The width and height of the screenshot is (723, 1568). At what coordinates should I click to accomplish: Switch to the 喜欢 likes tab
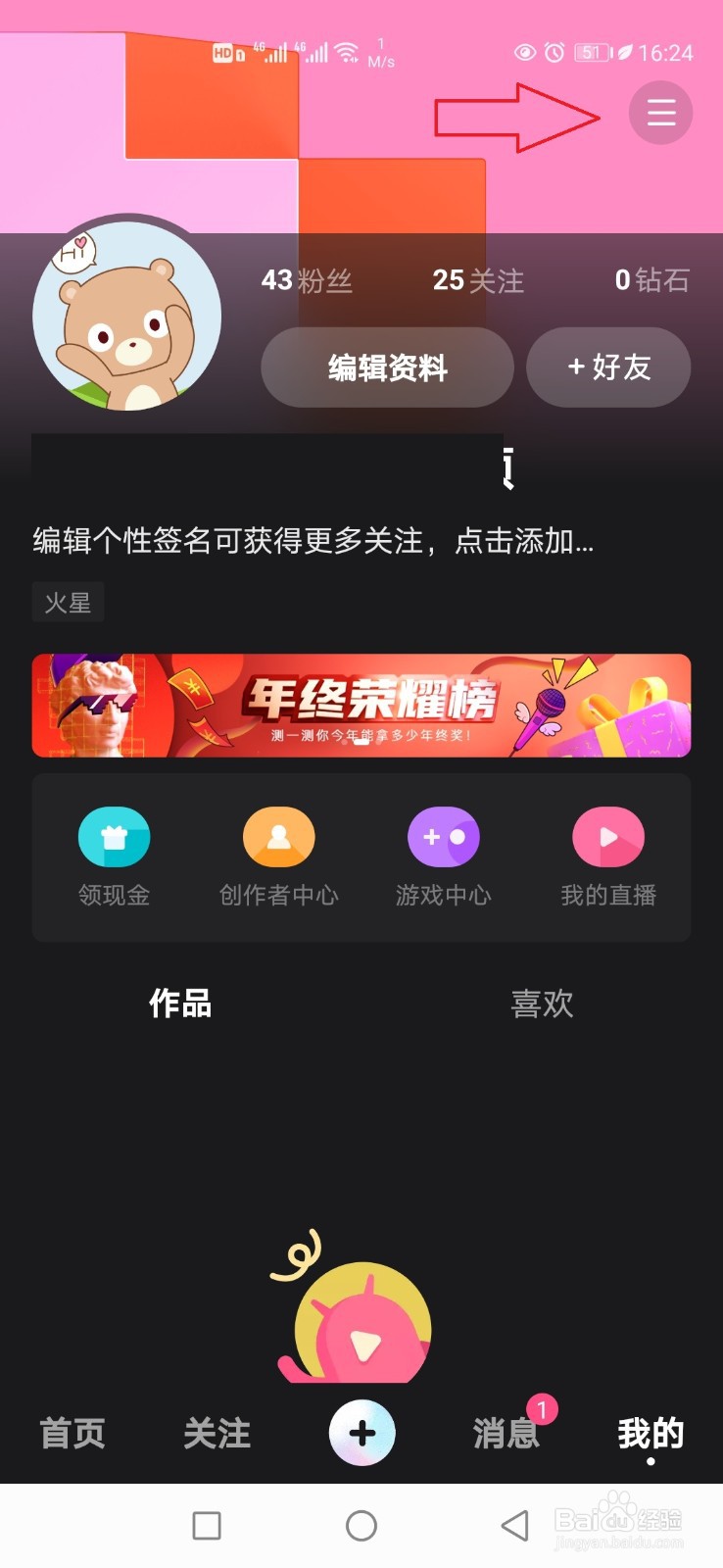coord(542,1003)
